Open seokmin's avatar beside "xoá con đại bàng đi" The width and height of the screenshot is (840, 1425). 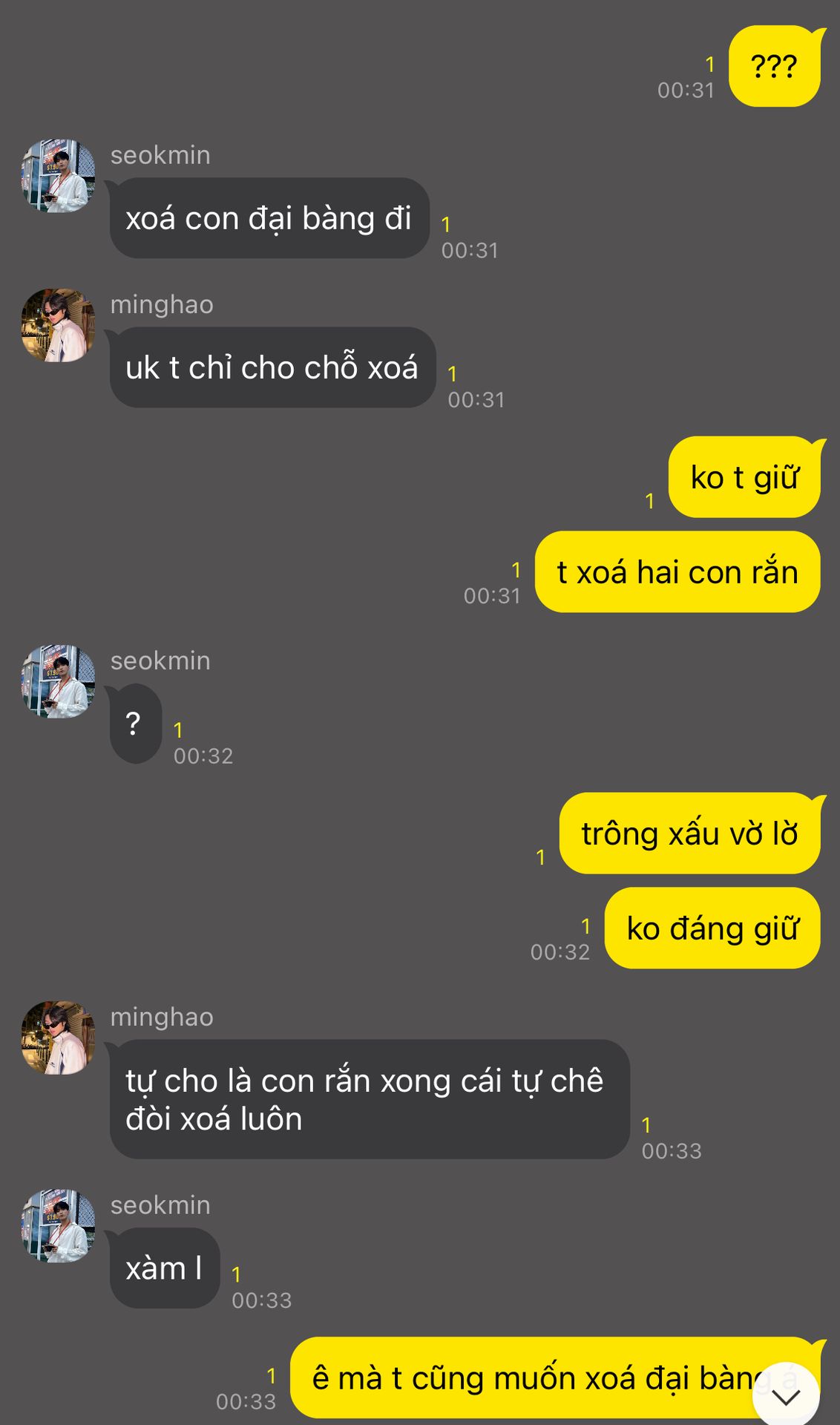(58, 176)
